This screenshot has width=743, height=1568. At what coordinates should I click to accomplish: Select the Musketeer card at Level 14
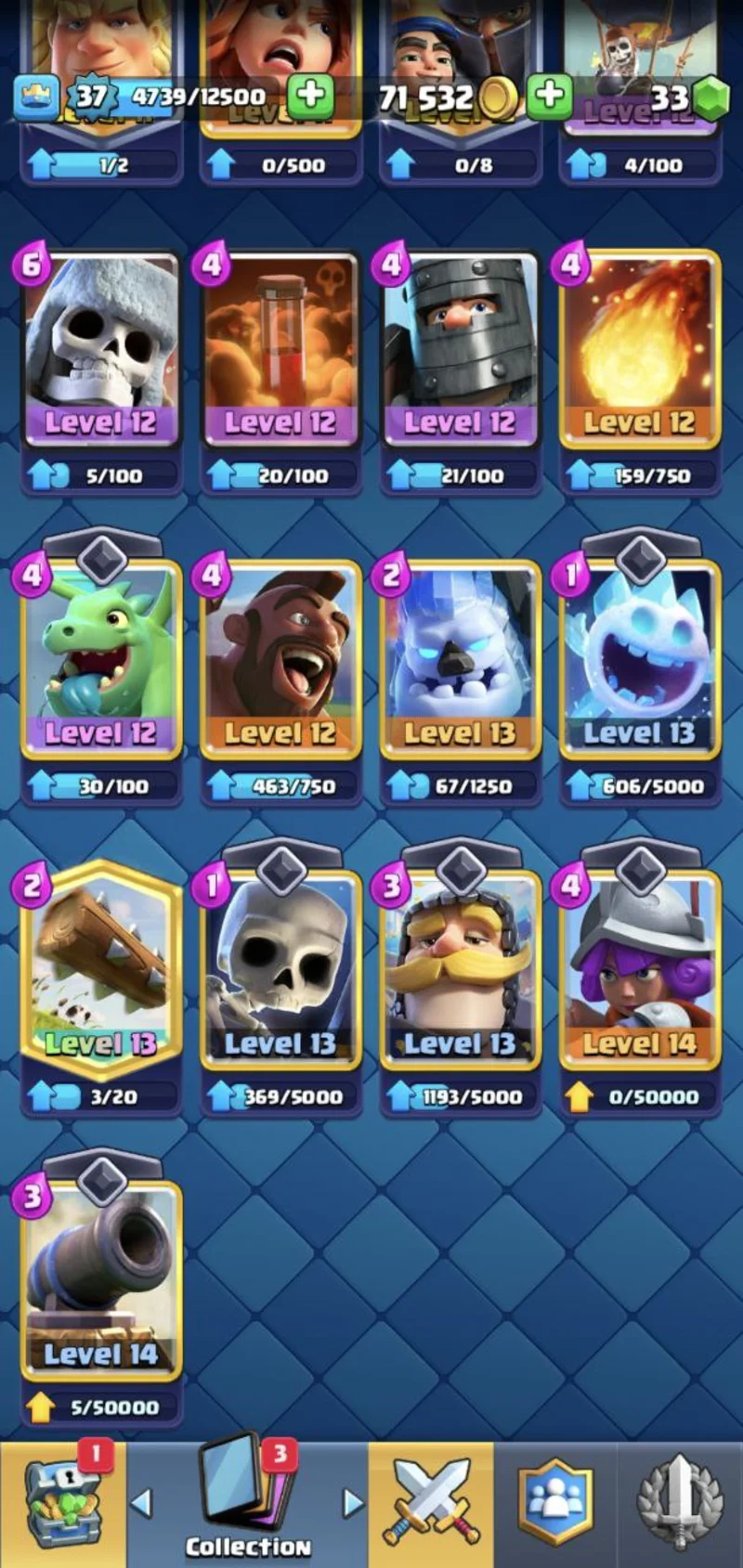click(640, 970)
